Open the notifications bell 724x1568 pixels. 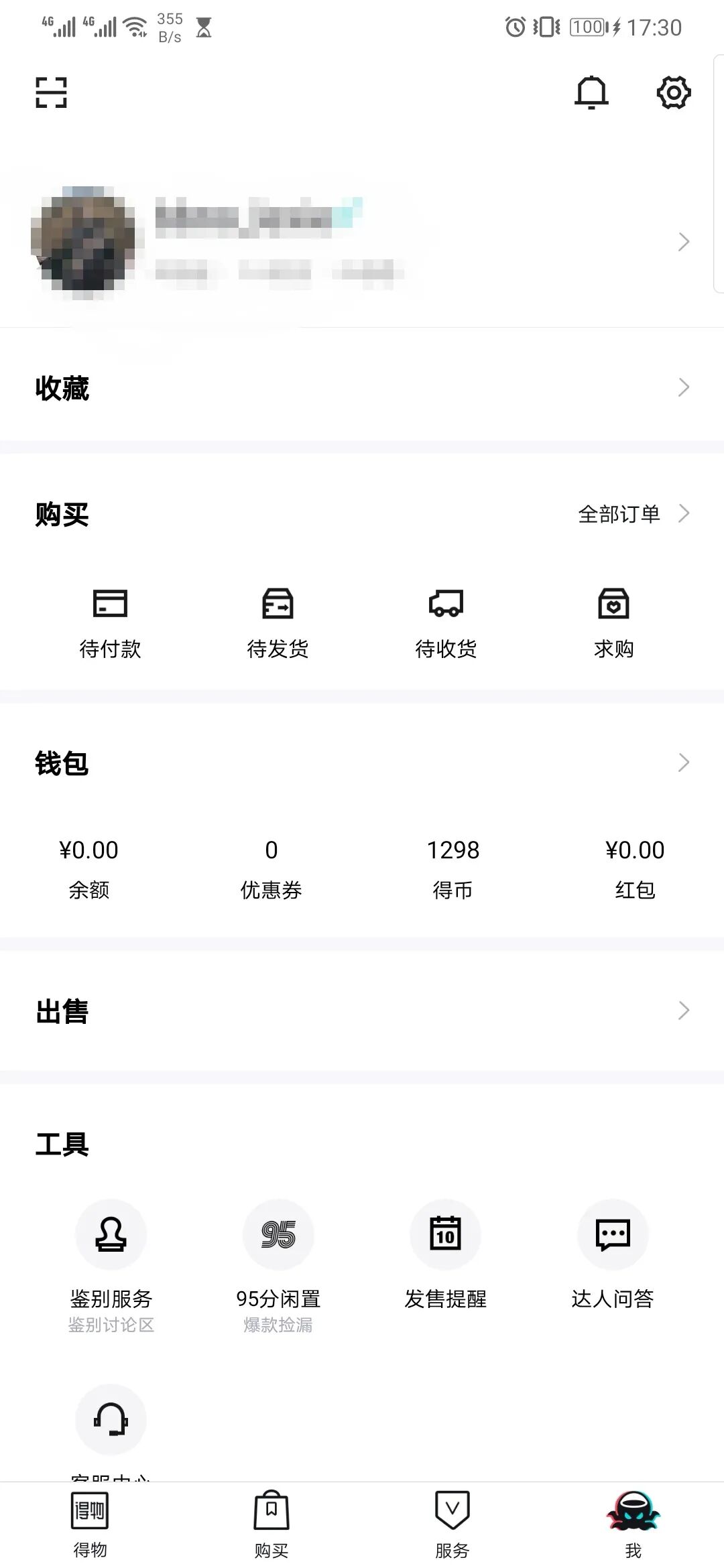pos(591,92)
